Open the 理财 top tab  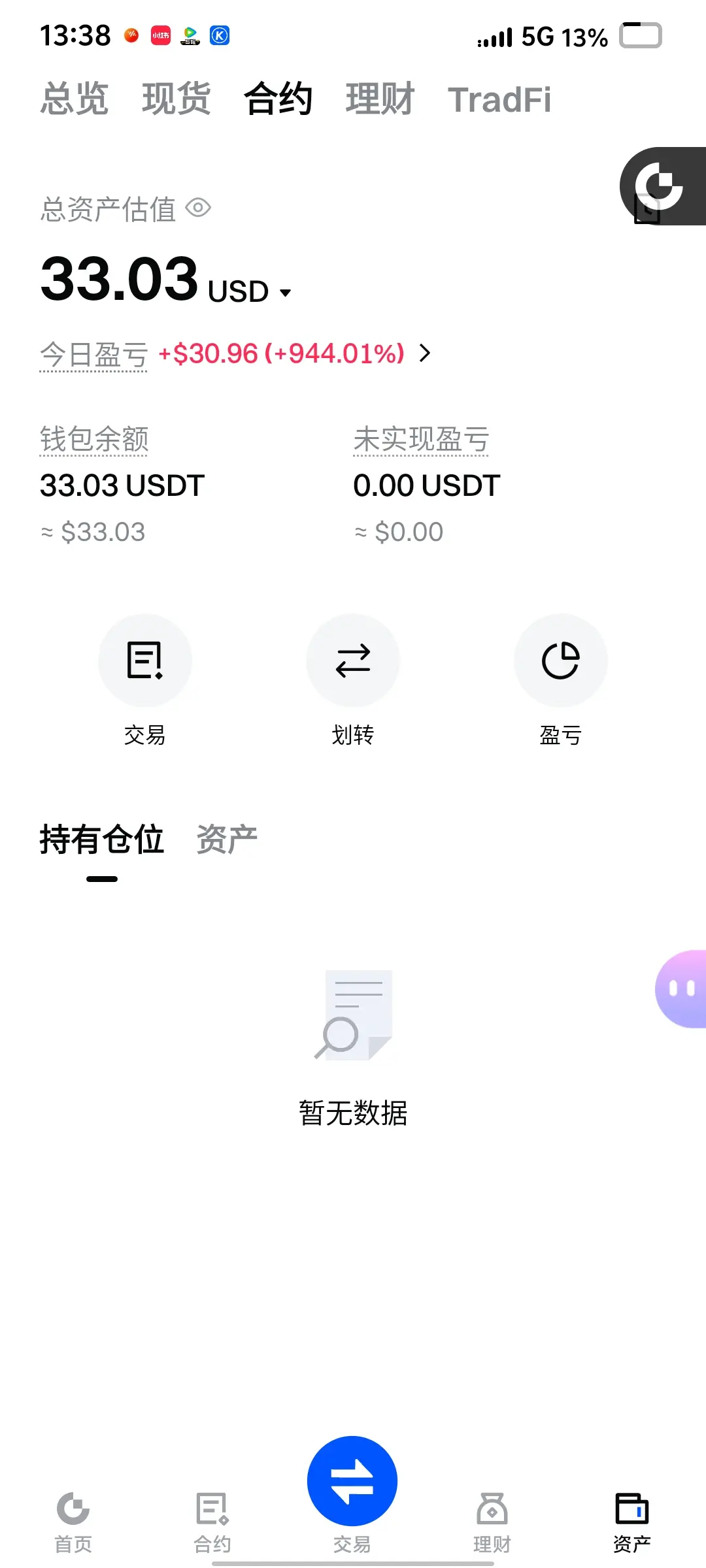(380, 99)
